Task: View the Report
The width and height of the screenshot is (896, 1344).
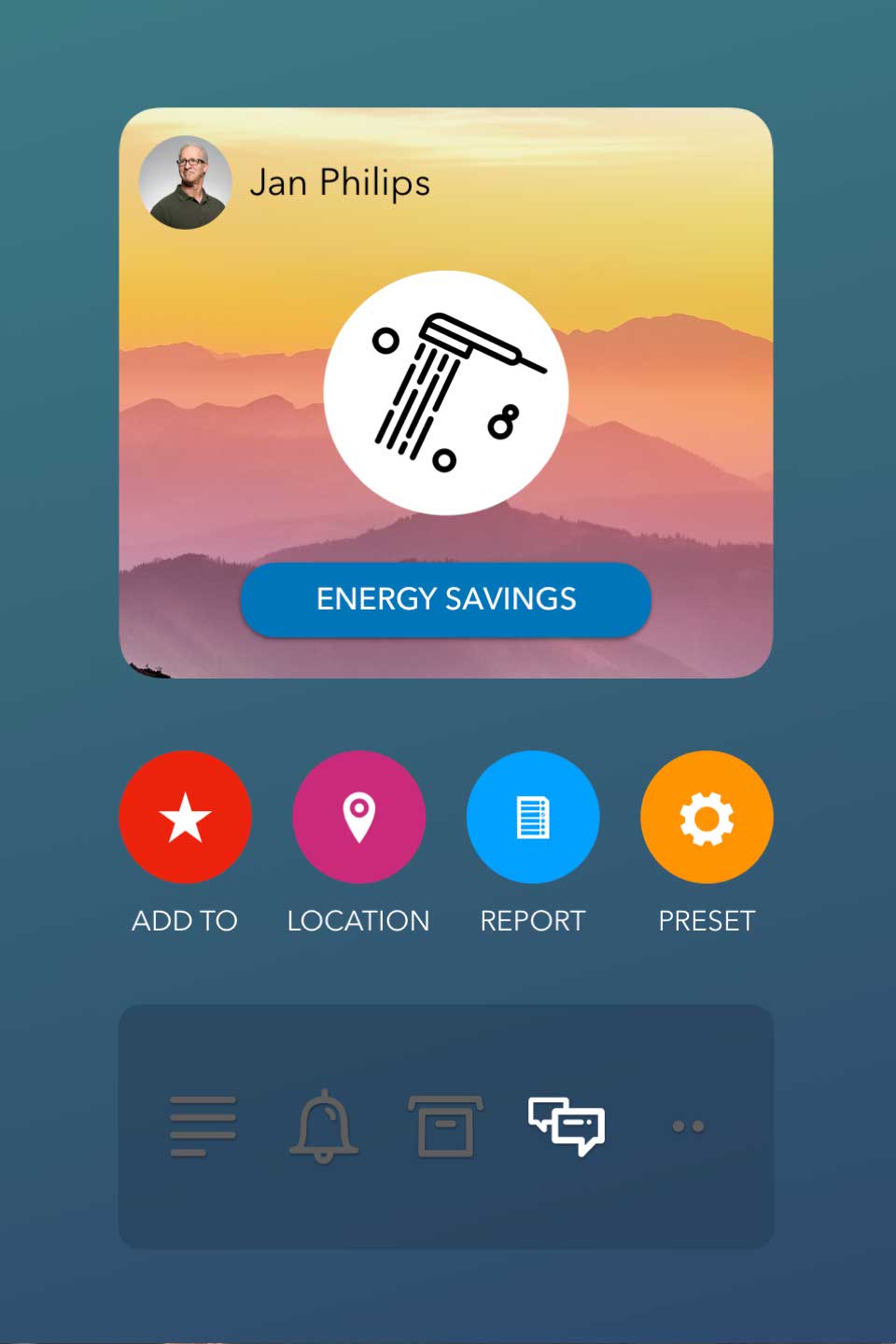Action: pos(533,818)
